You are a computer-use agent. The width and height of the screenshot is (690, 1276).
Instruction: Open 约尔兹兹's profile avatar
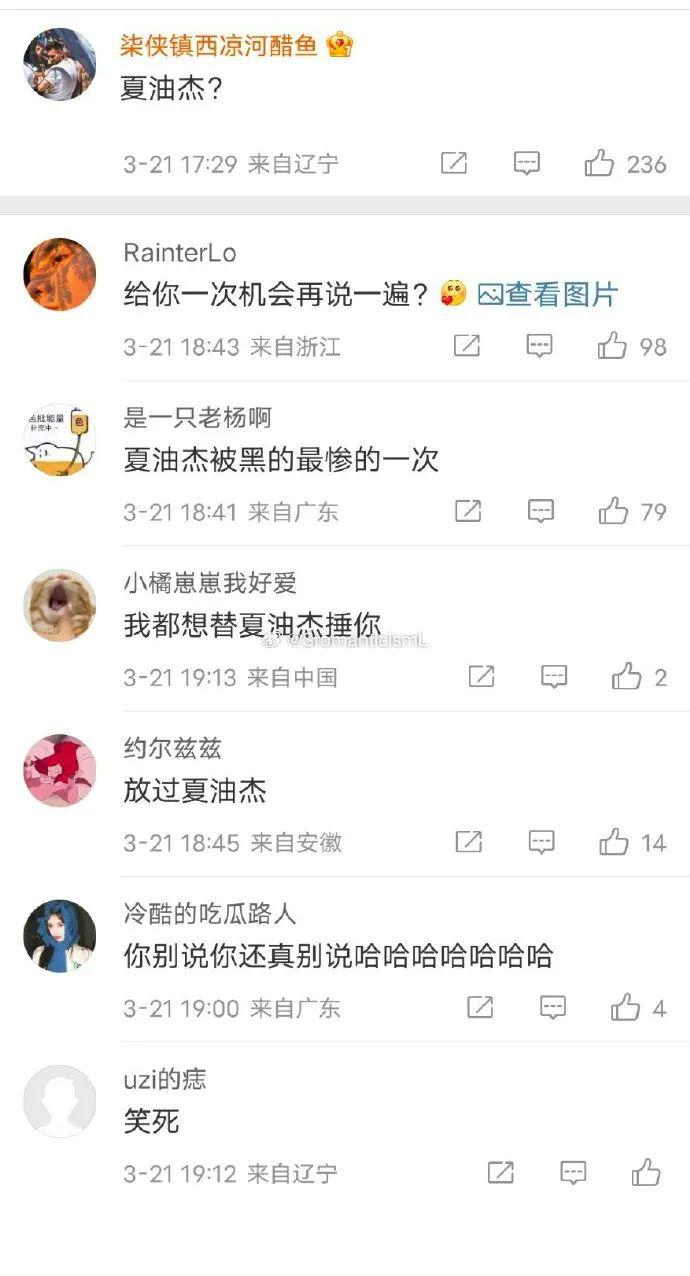click(x=60, y=771)
